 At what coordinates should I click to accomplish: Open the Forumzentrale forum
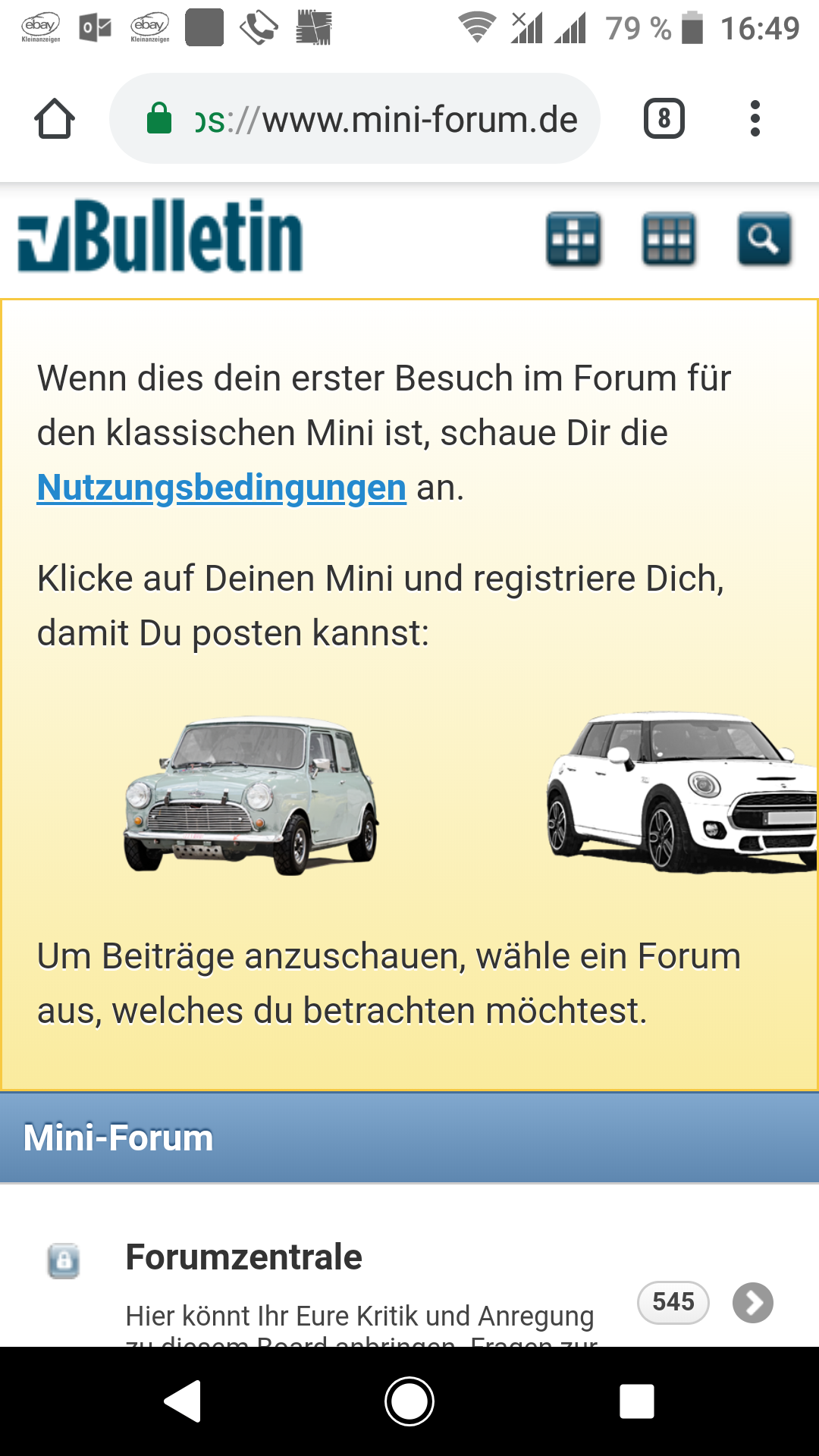[x=243, y=1257]
